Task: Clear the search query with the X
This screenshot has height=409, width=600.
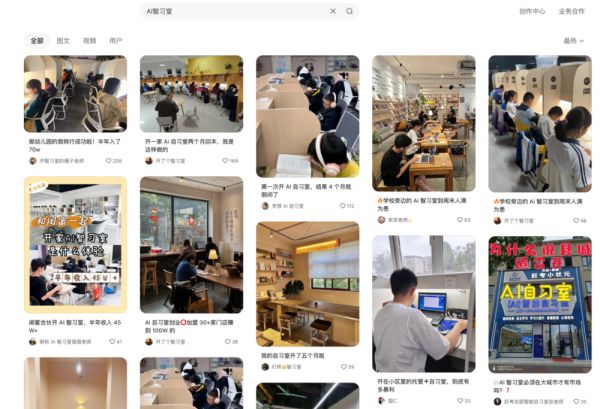Action: click(x=333, y=11)
